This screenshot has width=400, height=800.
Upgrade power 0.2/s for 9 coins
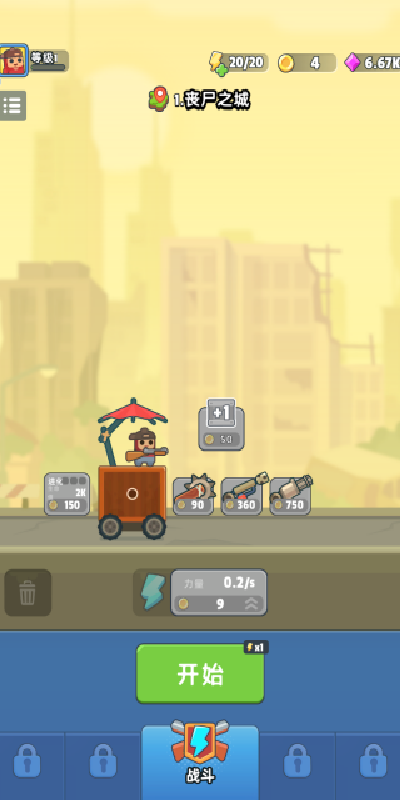point(218,592)
